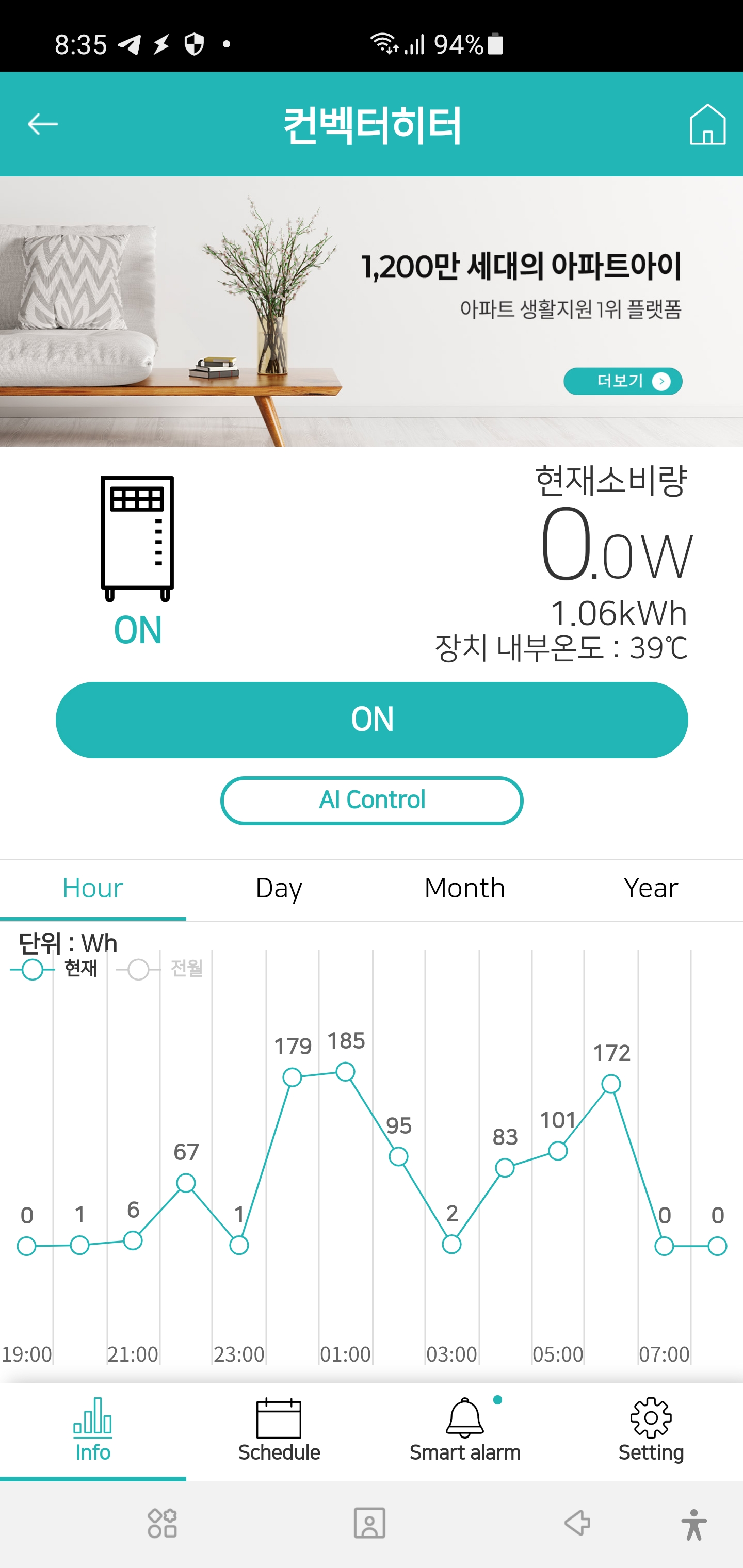Open AI Control
The width and height of the screenshot is (743, 1568).
(372, 801)
